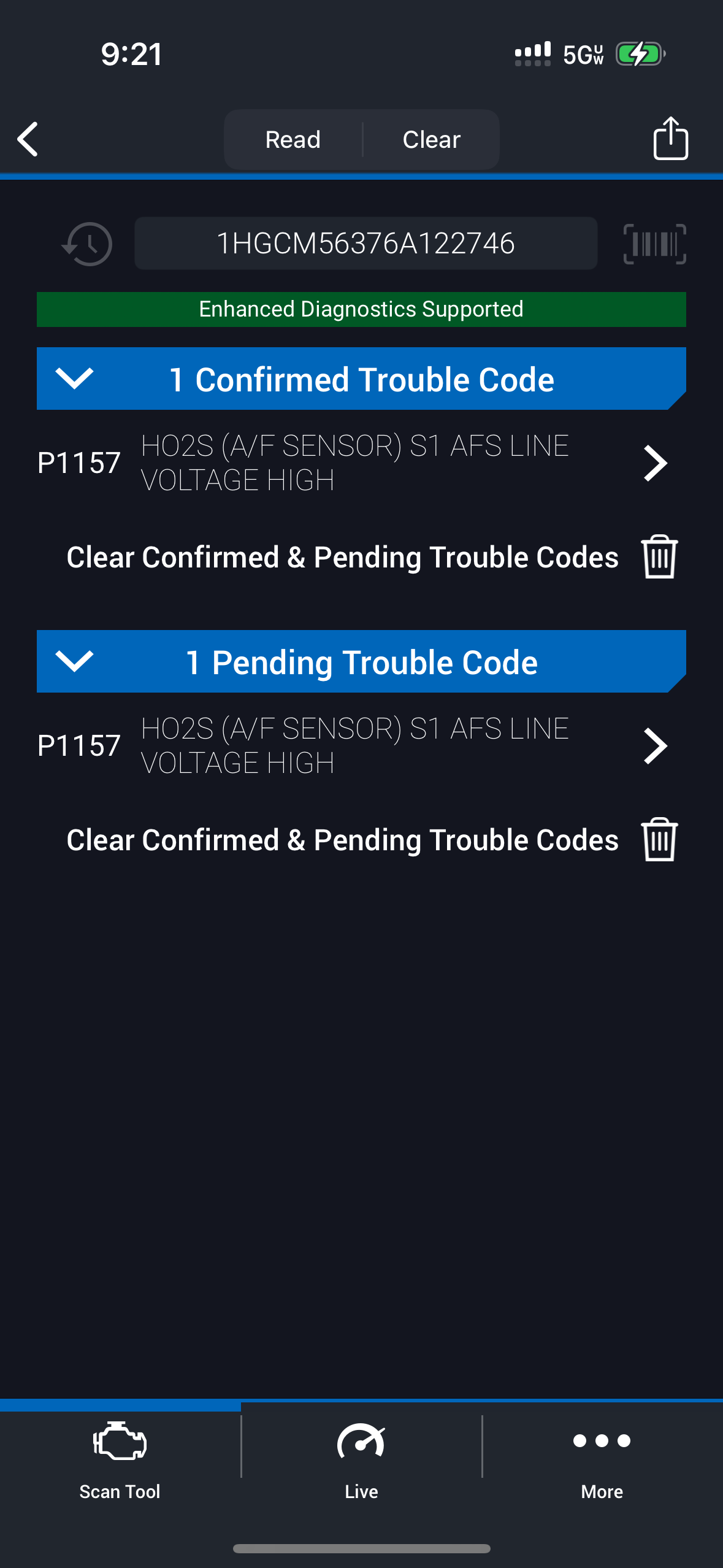Viewport: 723px width, 1568px height.
Task: Scan VIN with the barcode icon
Action: click(654, 244)
